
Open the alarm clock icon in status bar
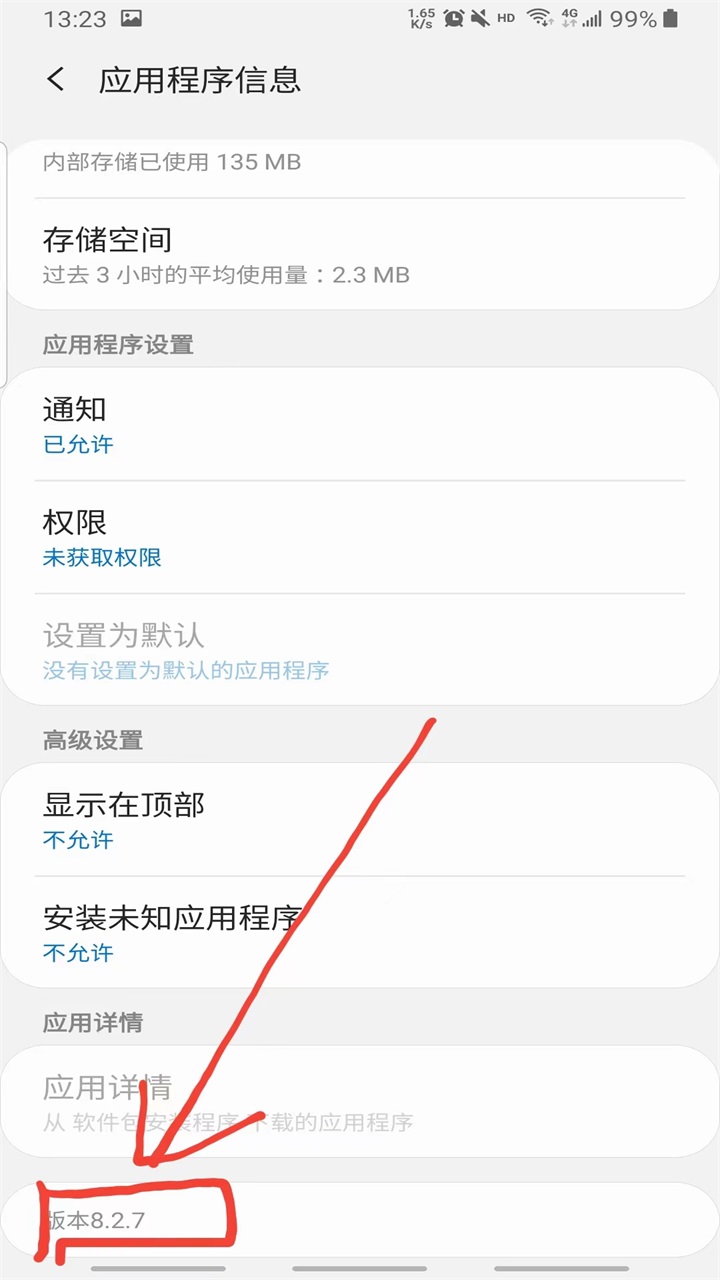(452, 17)
